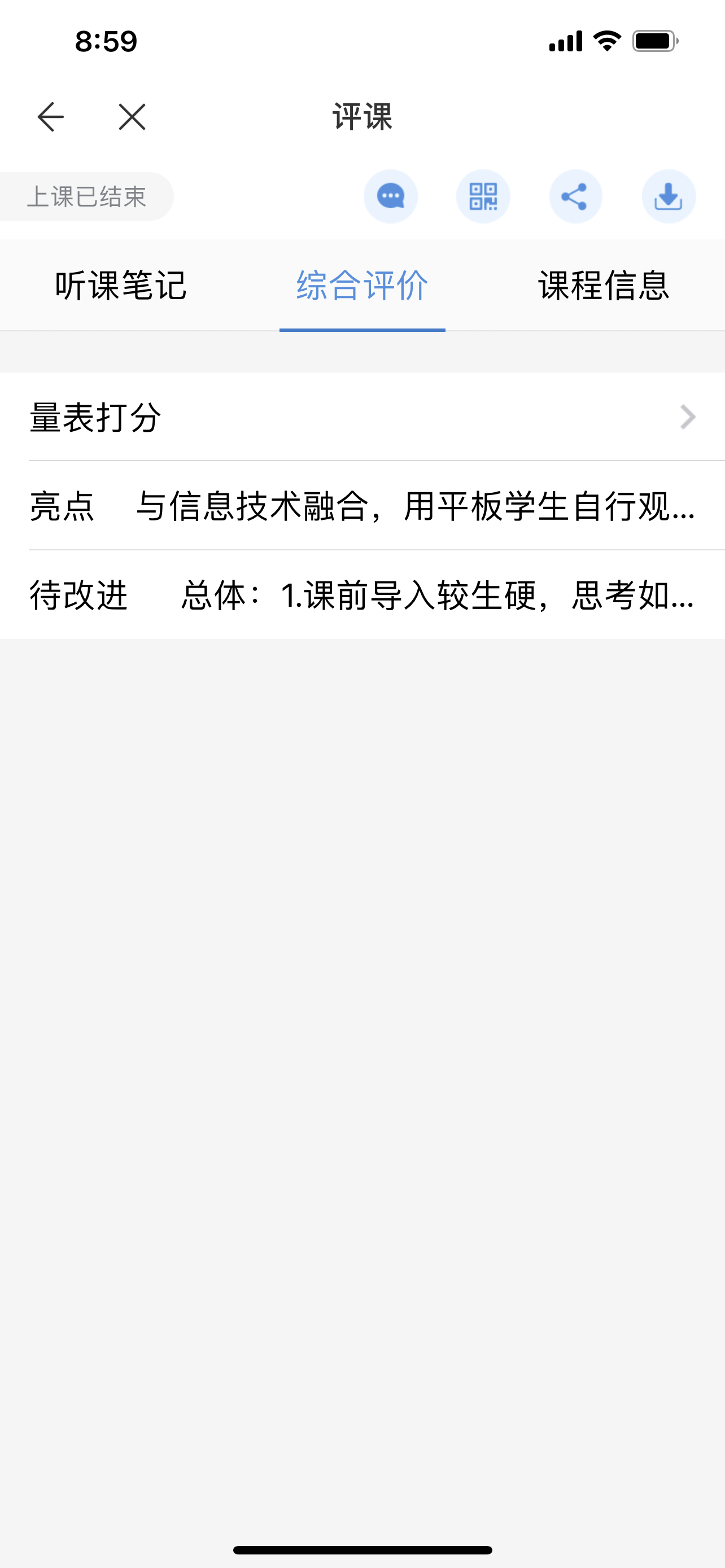The width and height of the screenshot is (725, 1568).
Task: Switch to the 听课笔记 tab
Action: (x=120, y=285)
